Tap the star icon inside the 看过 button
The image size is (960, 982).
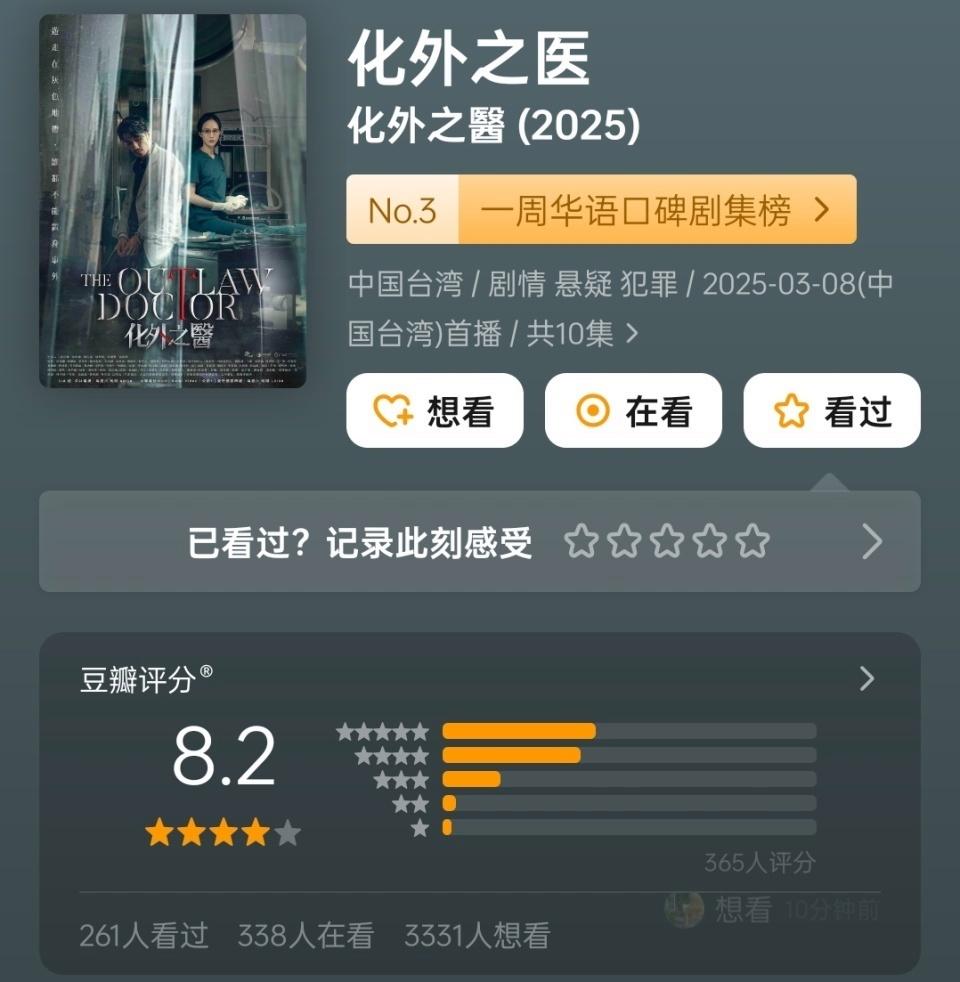791,410
